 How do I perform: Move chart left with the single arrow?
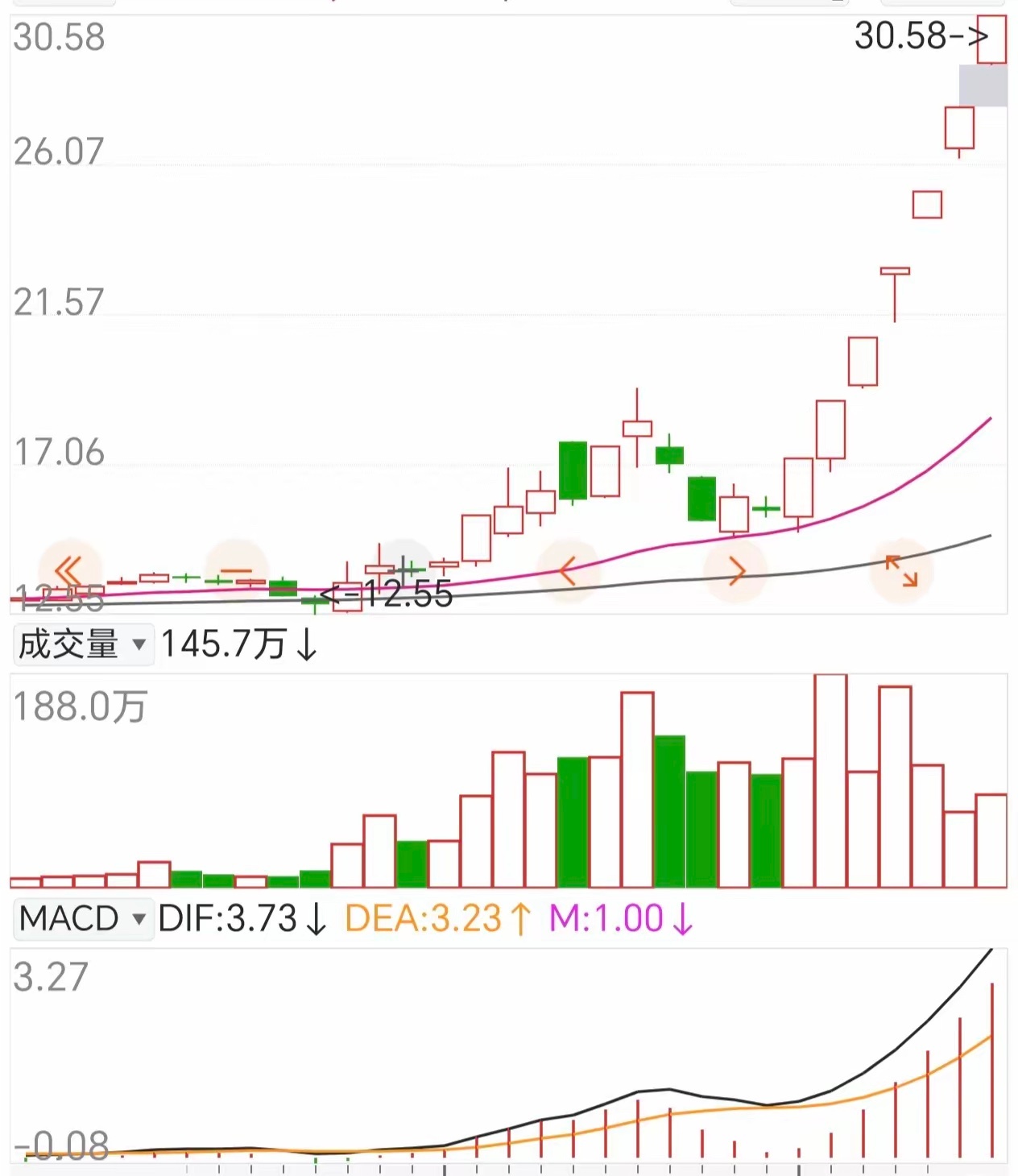(569, 571)
